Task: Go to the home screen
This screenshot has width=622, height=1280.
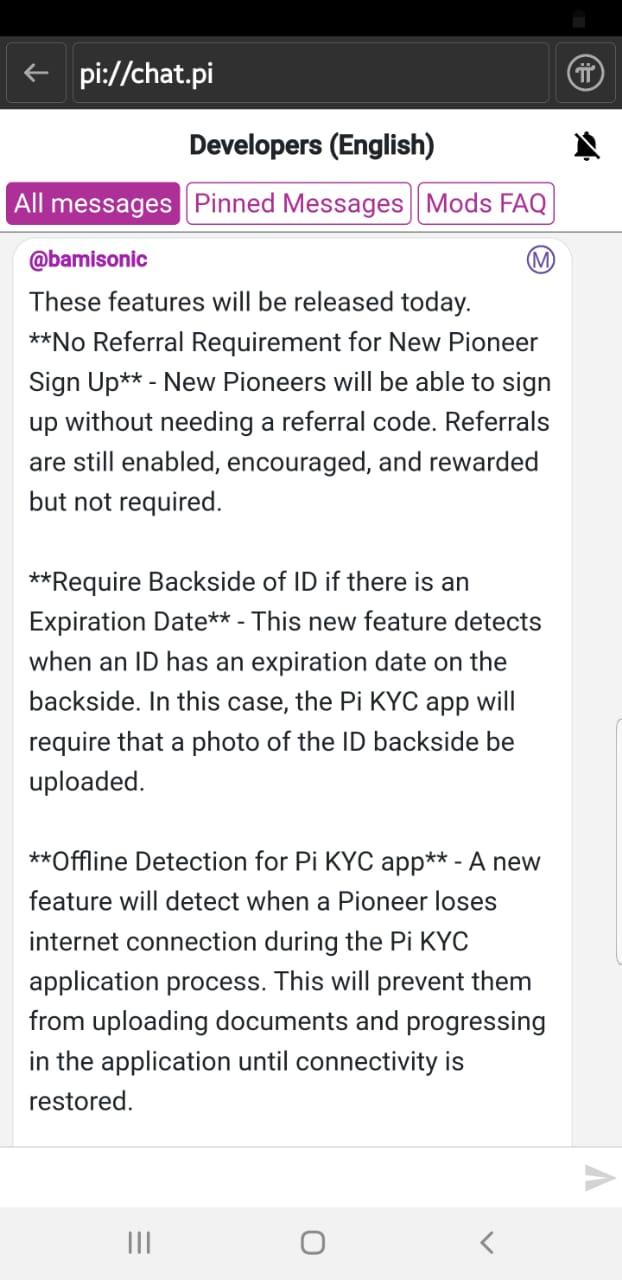Action: [x=312, y=1243]
